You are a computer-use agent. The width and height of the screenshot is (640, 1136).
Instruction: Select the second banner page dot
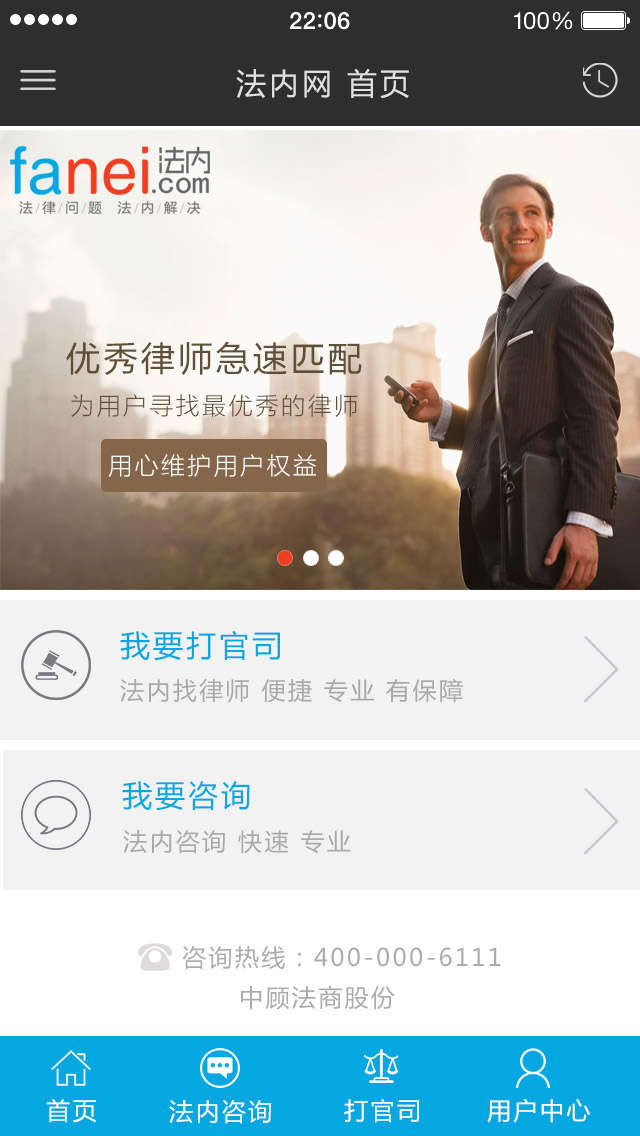point(311,558)
